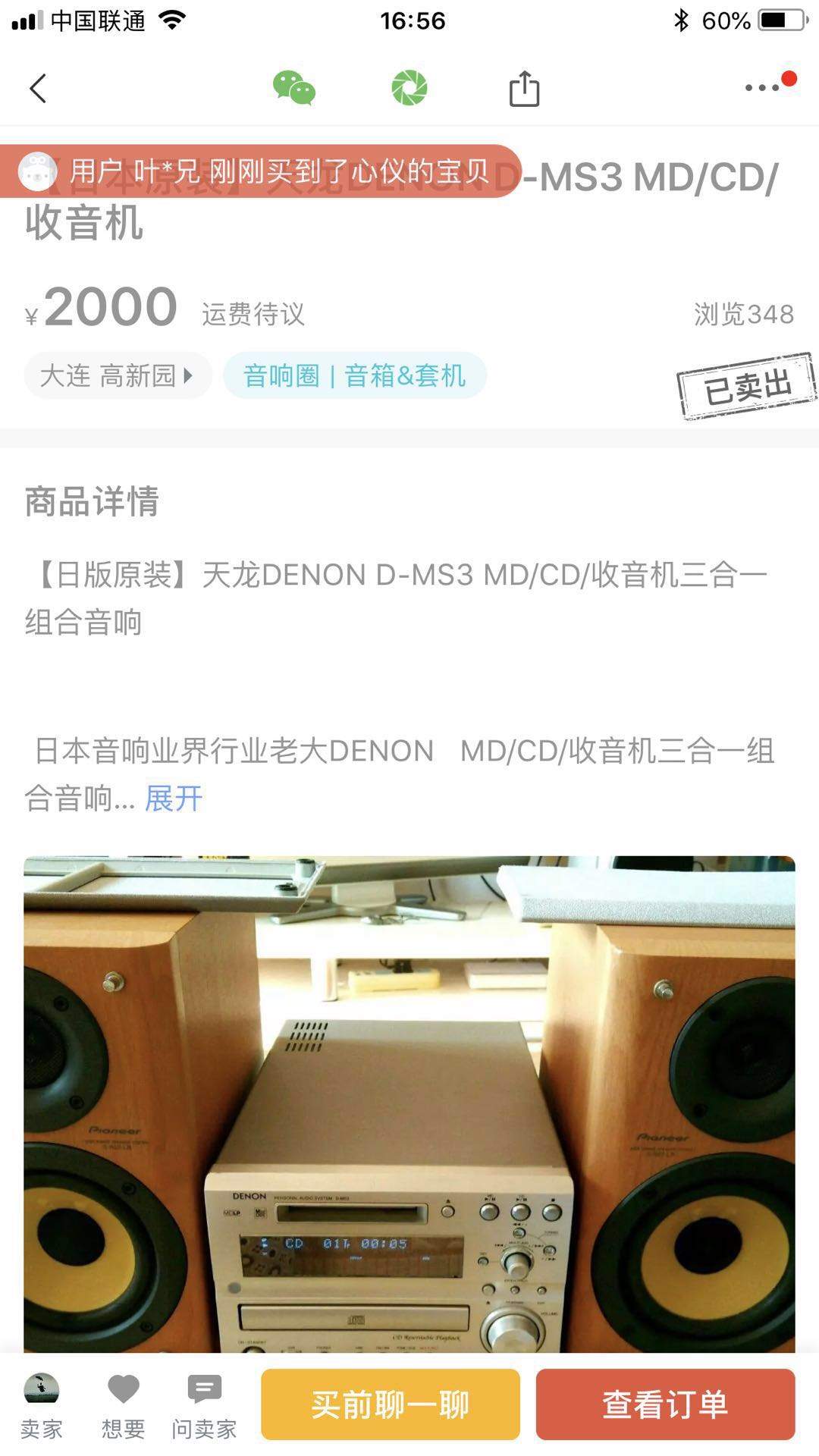Open the 大连 高新园 location chip
Viewport: 819px width, 1456px height.
[117, 375]
